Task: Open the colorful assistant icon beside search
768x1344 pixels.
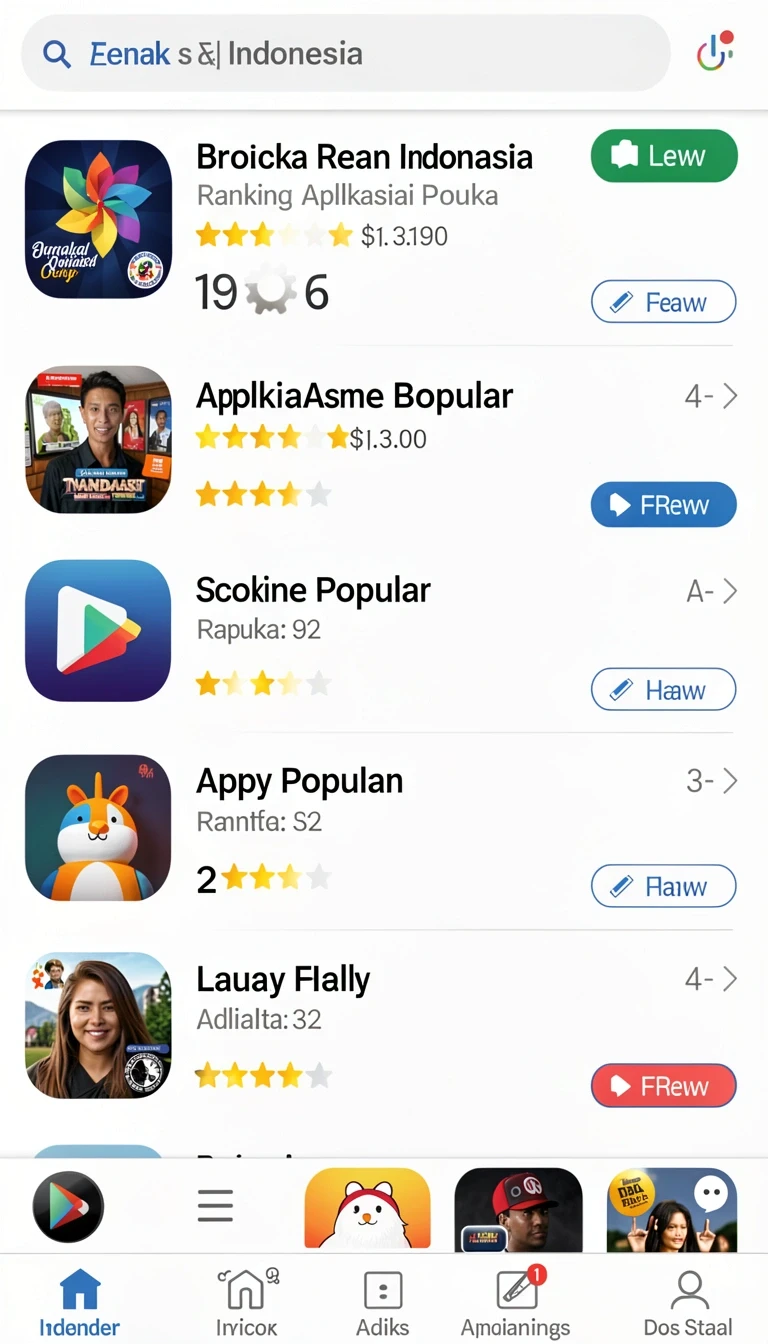Action: click(x=716, y=51)
